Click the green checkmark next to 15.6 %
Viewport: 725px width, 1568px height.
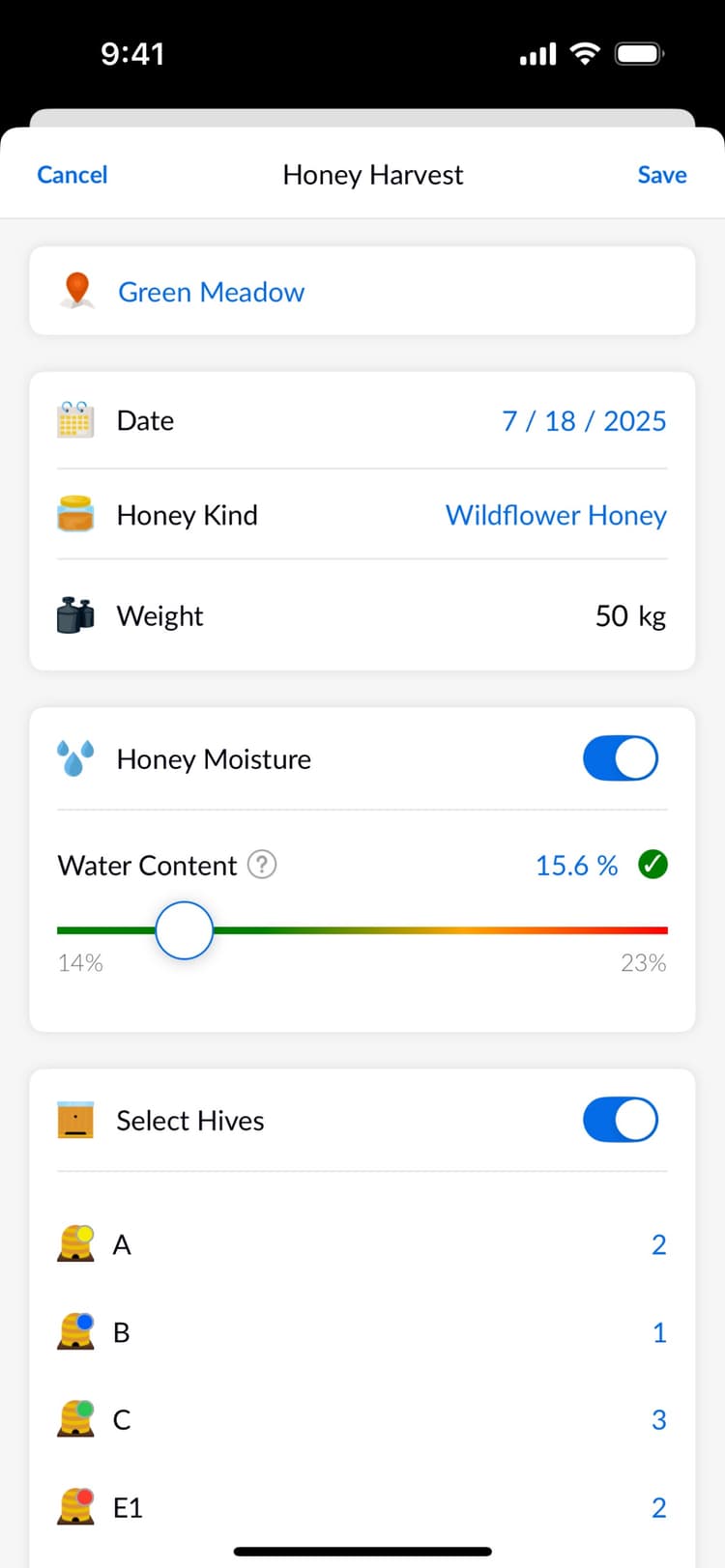pos(652,865)
